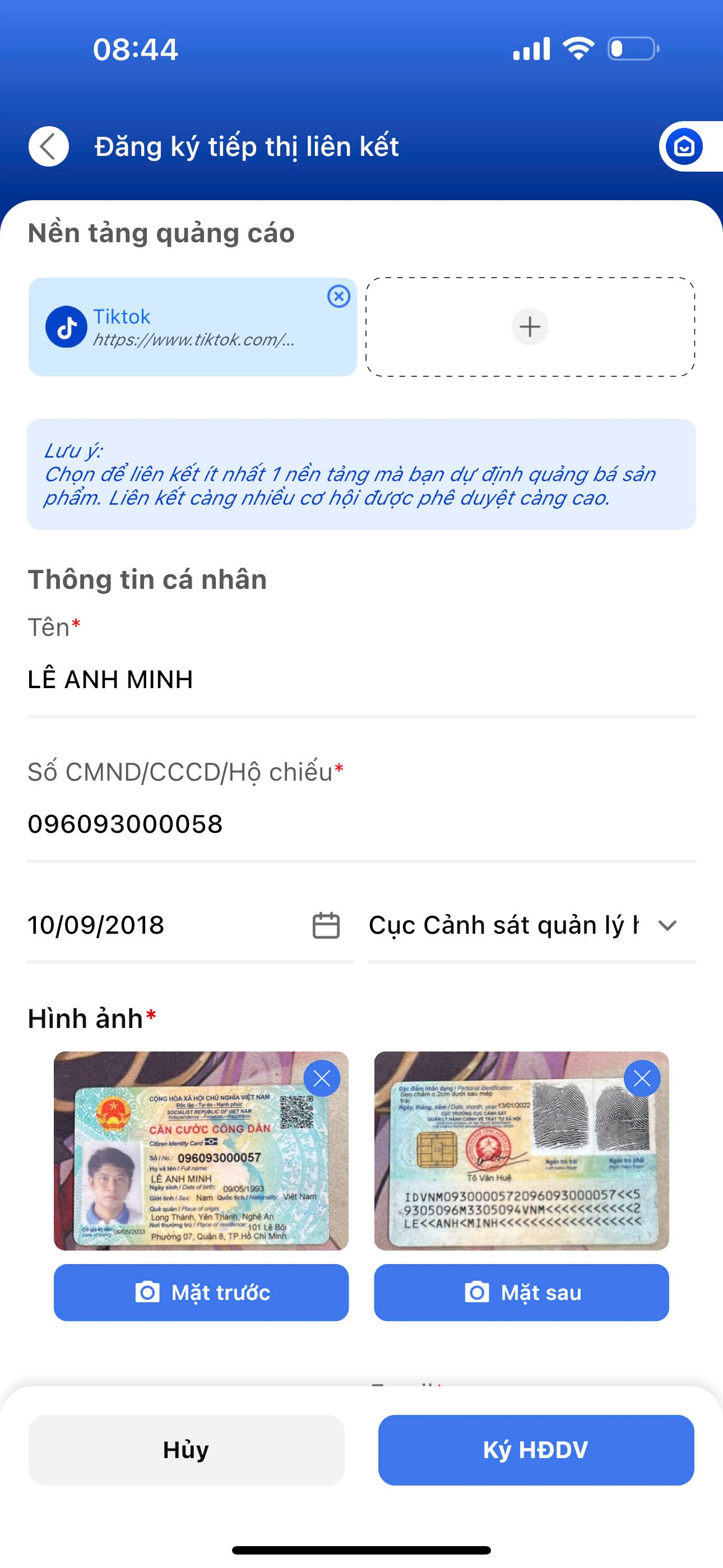Open the issue date picker
This screenshot has height=1568, width=723.
pos(326,925)
